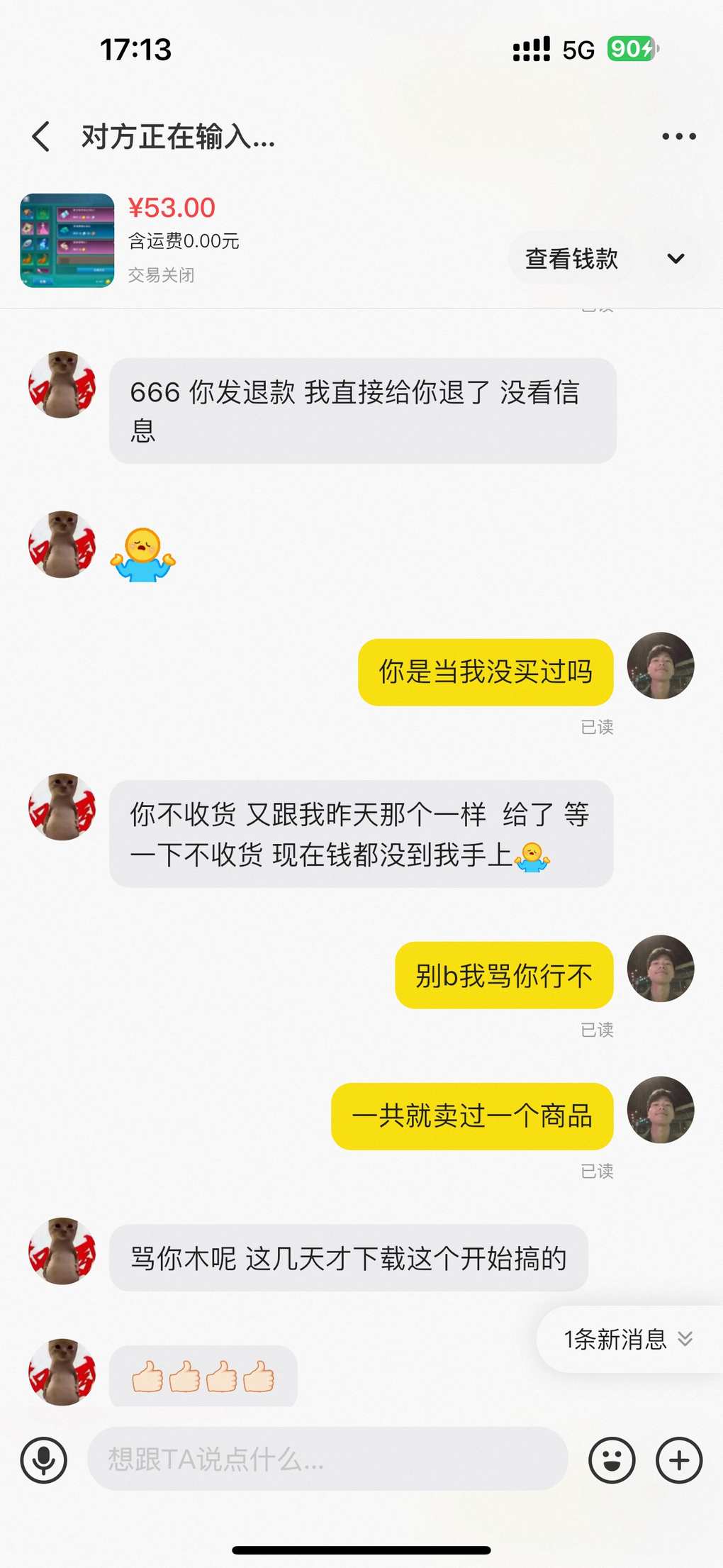Open the plus attachment menu
The width and height of the screenshot is (723, 1568).
[679, 1460]
